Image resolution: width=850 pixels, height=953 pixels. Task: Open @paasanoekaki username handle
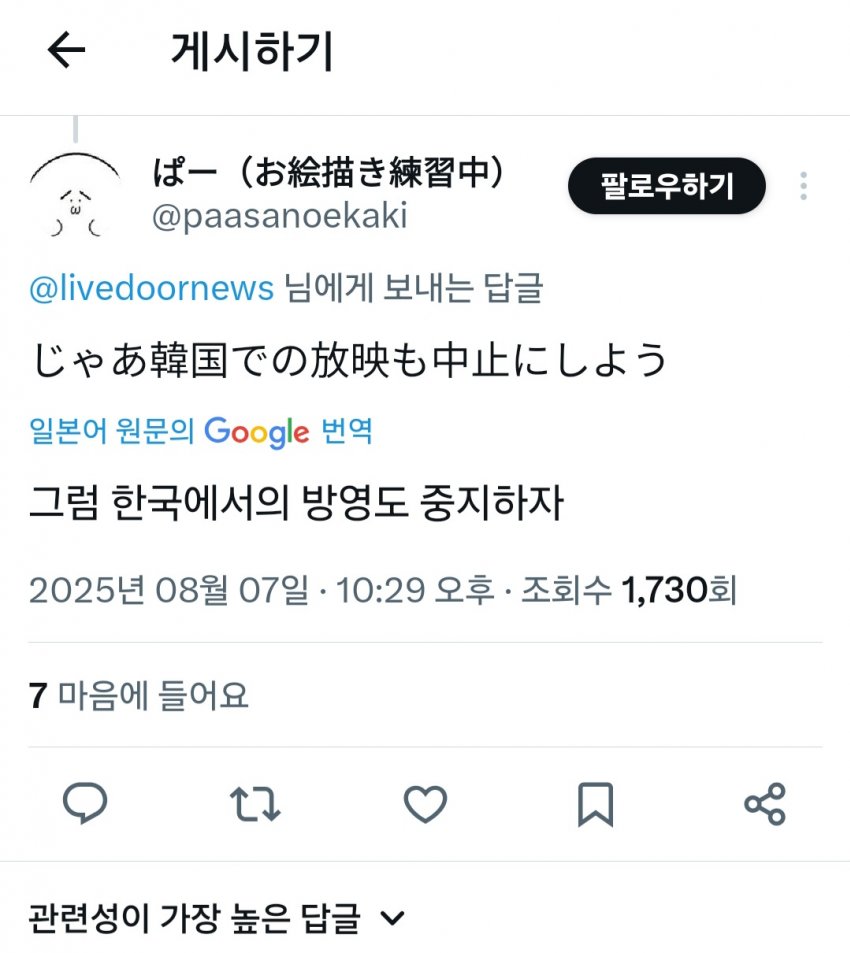[279, 216]
